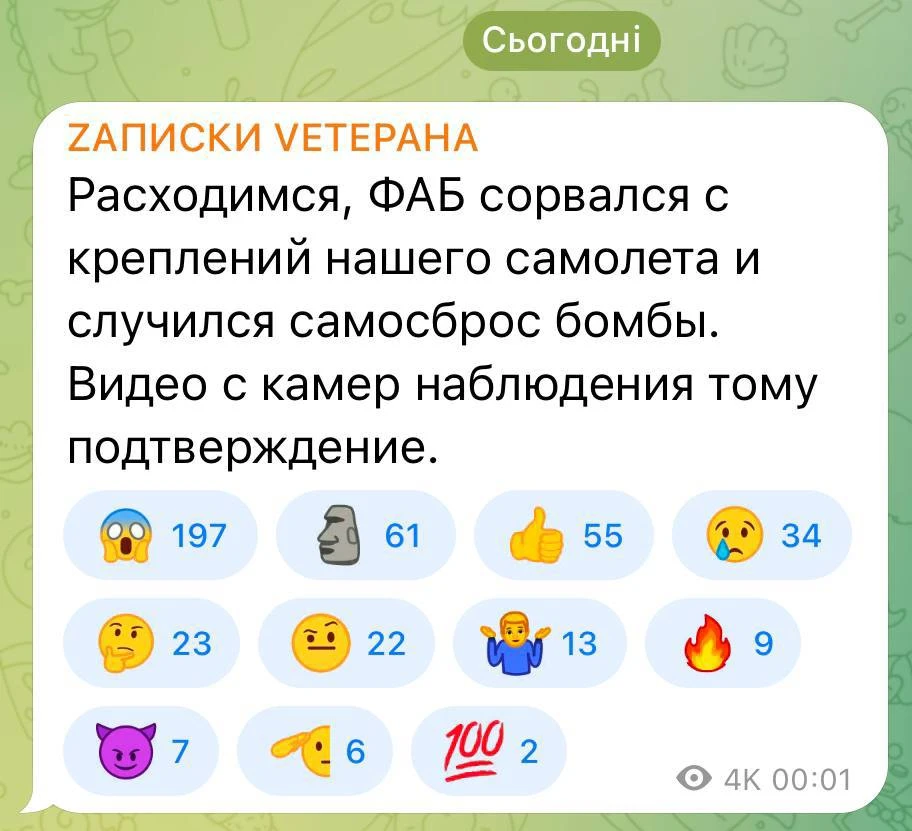React with the thinking face emoji
Image resolution: width=912 pixels, height=831 pixels.
point(150,645)
